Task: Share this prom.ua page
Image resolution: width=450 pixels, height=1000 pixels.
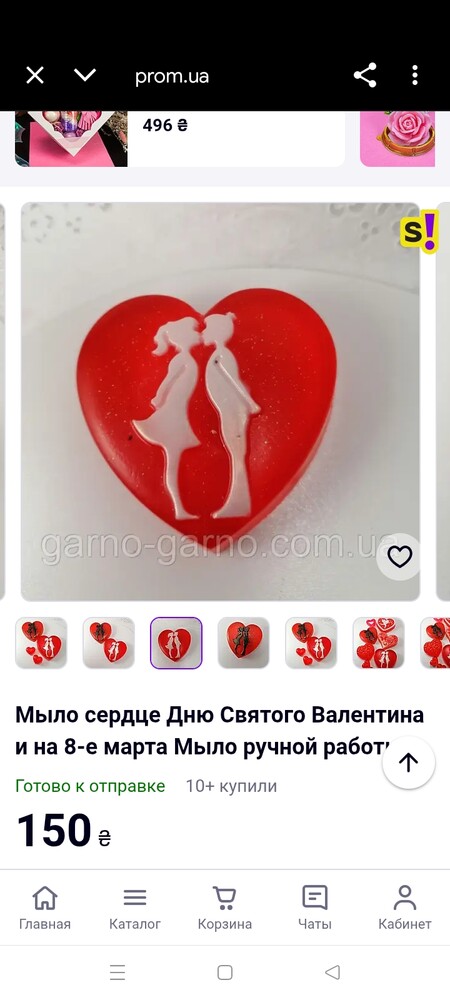Action: pyautogui.click(x=365, y=76)
